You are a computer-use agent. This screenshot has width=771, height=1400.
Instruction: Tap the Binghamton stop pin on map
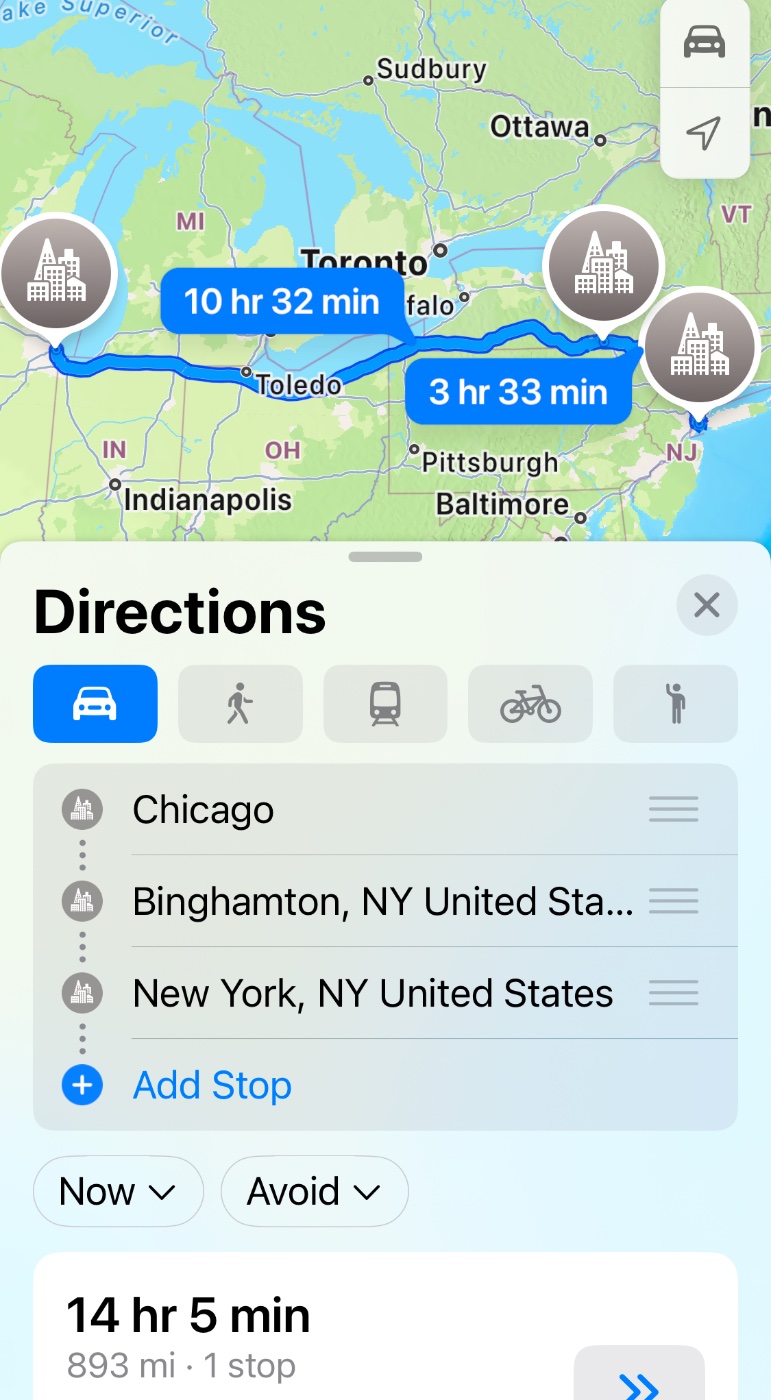pos(602,266)
